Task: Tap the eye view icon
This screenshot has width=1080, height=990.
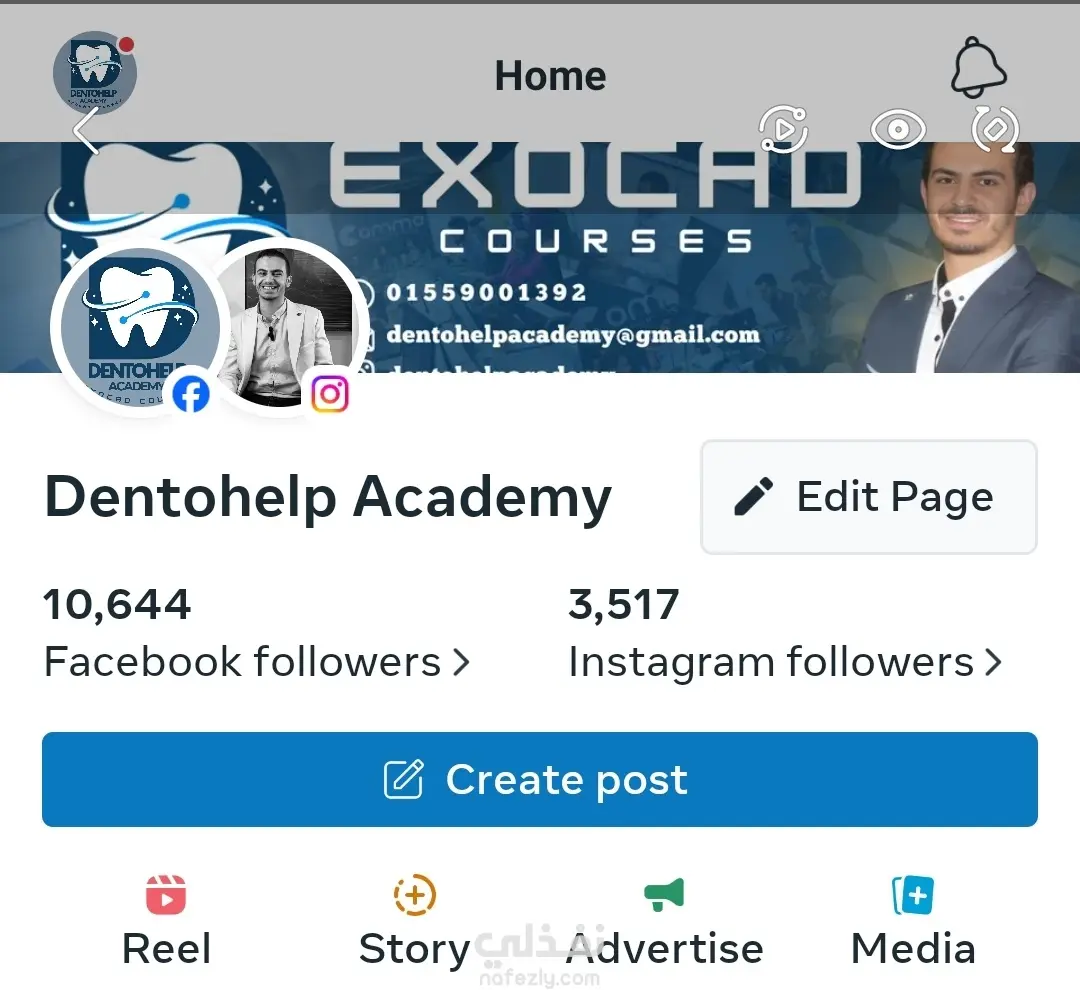Action: point(897,129)
